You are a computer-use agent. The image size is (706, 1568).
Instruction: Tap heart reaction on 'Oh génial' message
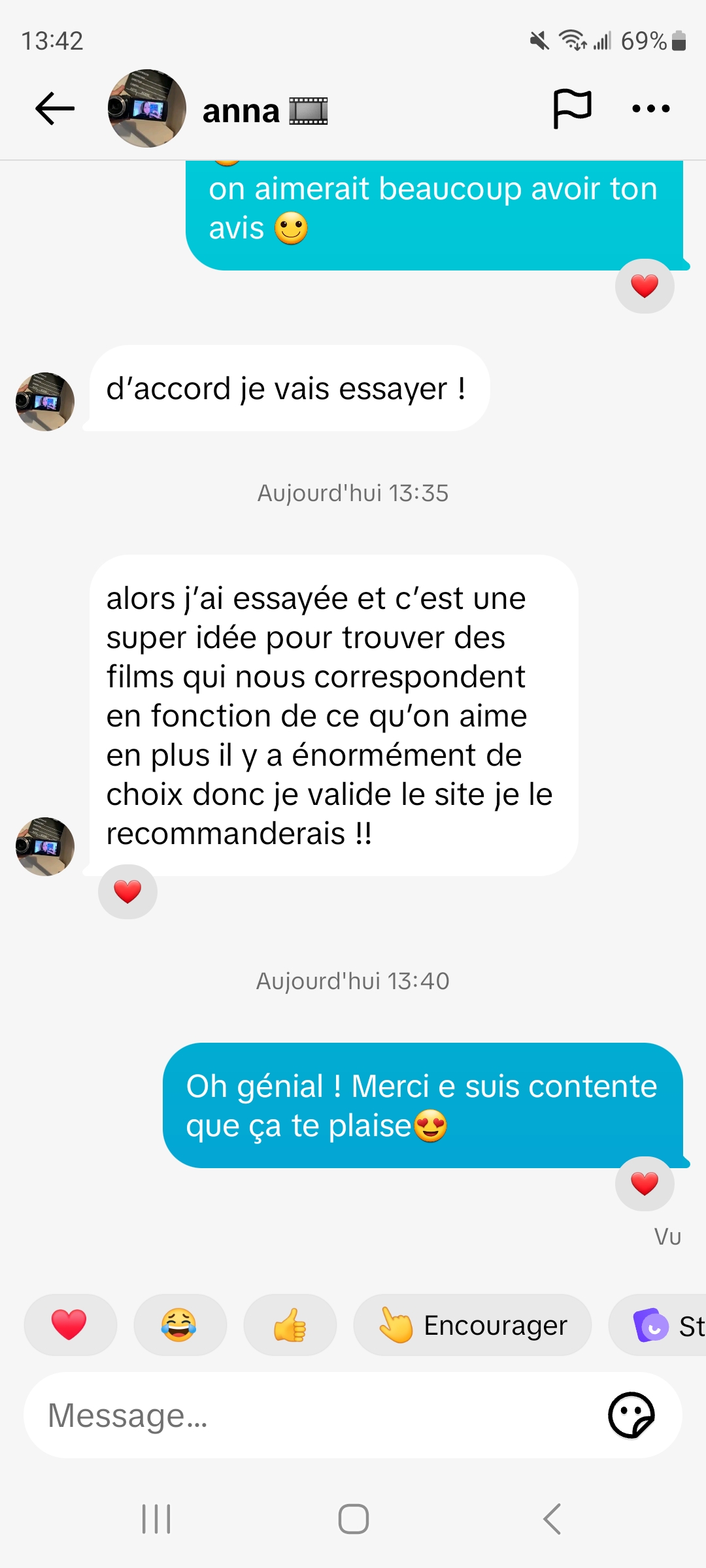click(x=645, y=1183)
